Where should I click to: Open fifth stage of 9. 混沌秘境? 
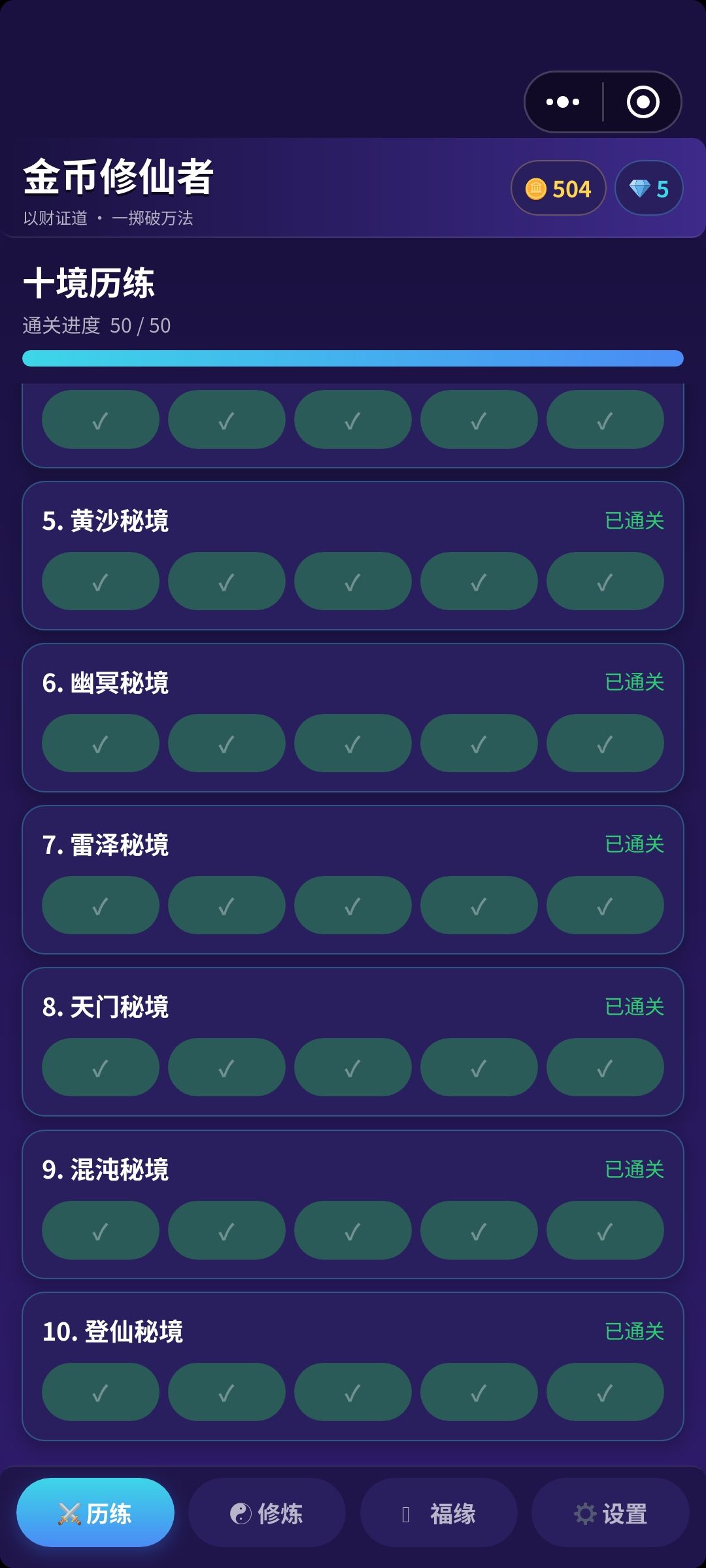[x=605, y=1230]
